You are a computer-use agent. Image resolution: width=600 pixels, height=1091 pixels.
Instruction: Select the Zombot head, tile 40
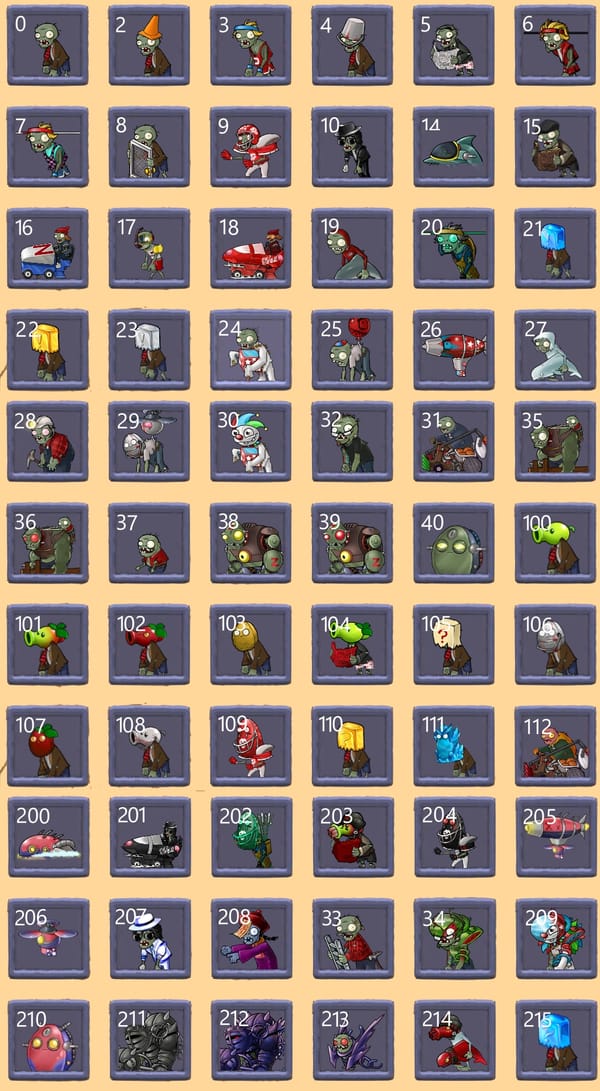(453, 543)
